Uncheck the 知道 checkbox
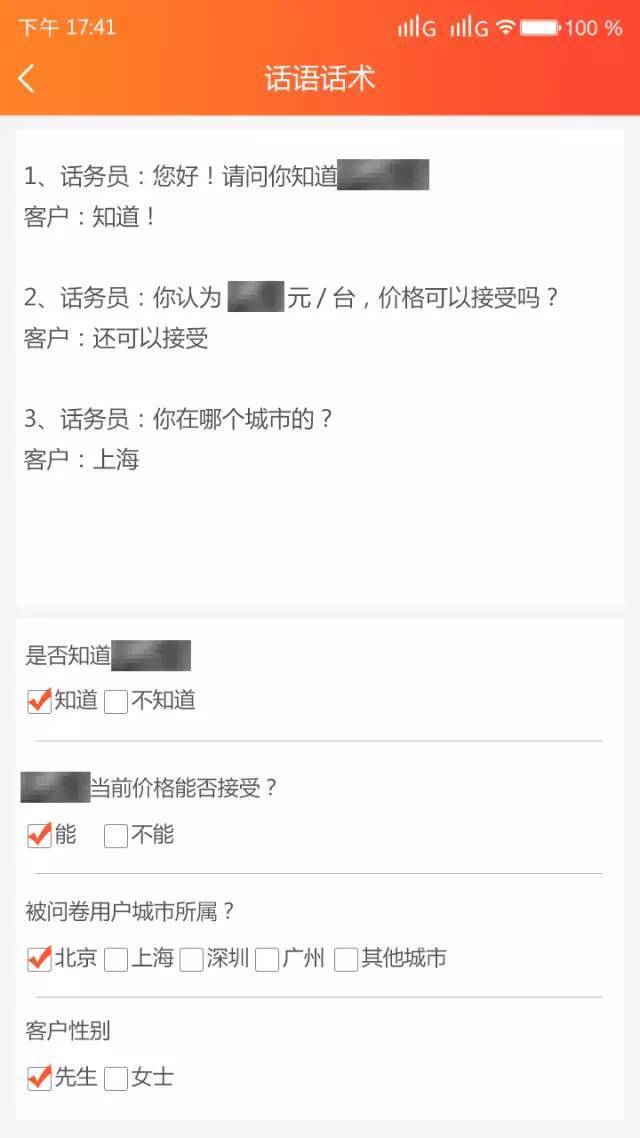640x1138 pixels. pos(39,702)
